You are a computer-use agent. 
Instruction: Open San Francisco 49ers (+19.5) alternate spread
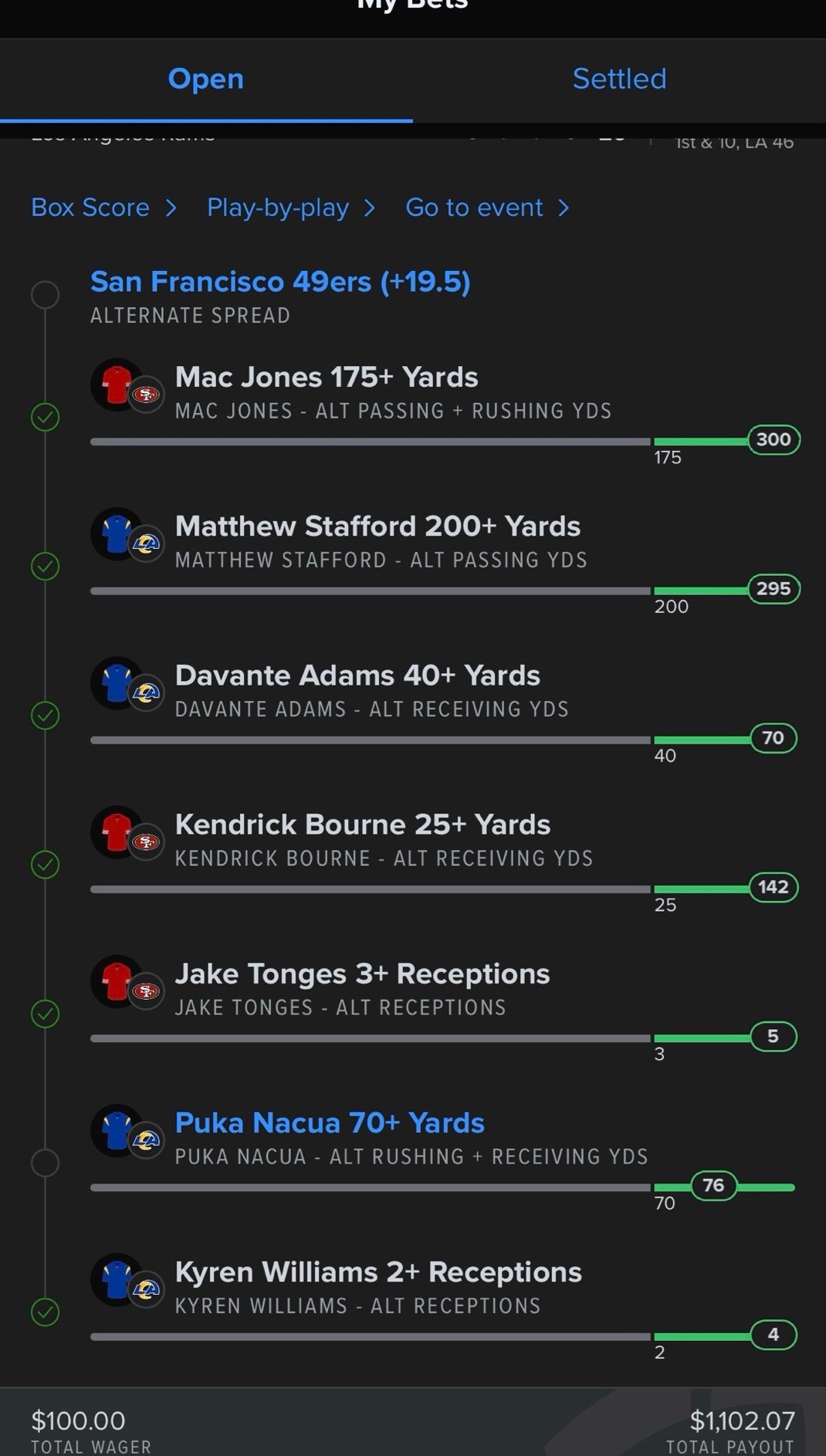279,282
